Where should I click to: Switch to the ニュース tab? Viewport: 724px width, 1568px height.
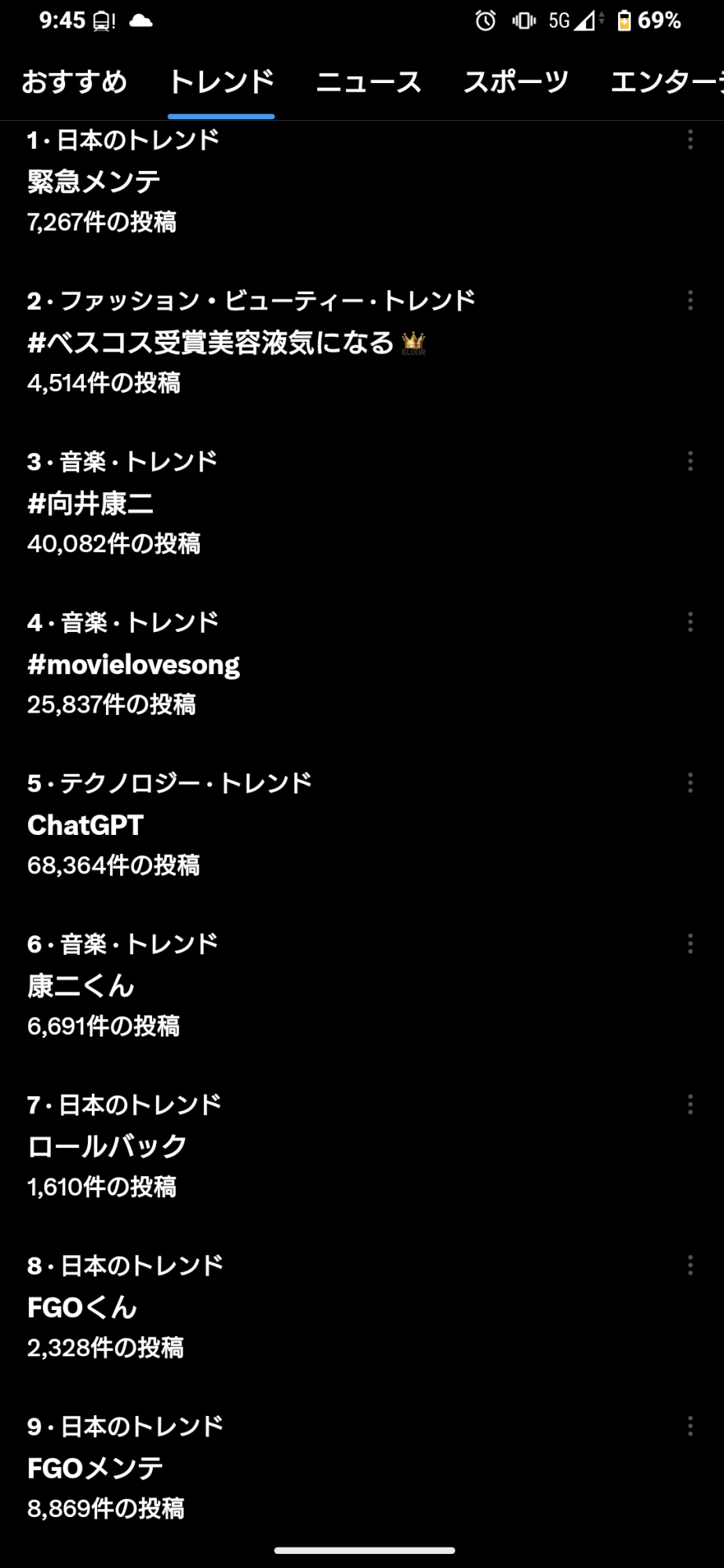coord(369,82)
